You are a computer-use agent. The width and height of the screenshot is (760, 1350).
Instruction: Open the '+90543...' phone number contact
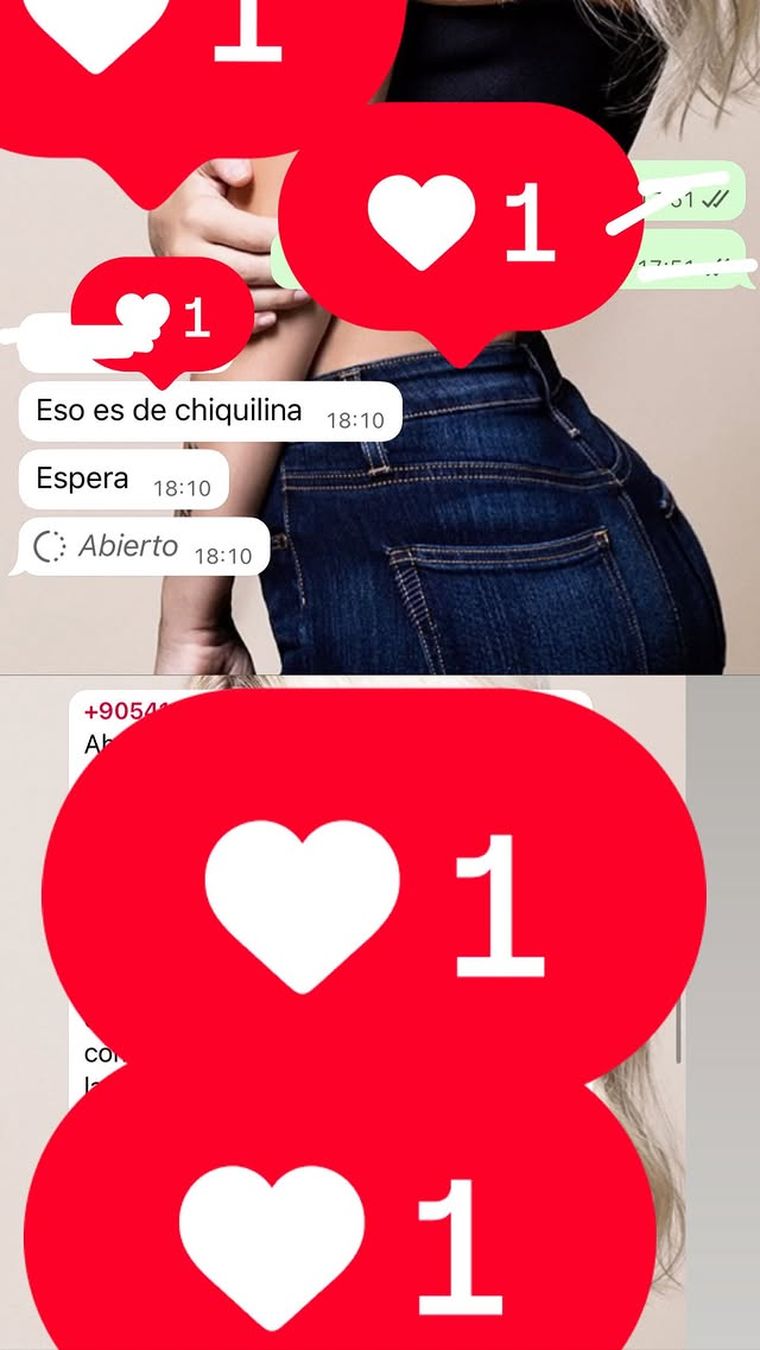[x=125, y=712]
